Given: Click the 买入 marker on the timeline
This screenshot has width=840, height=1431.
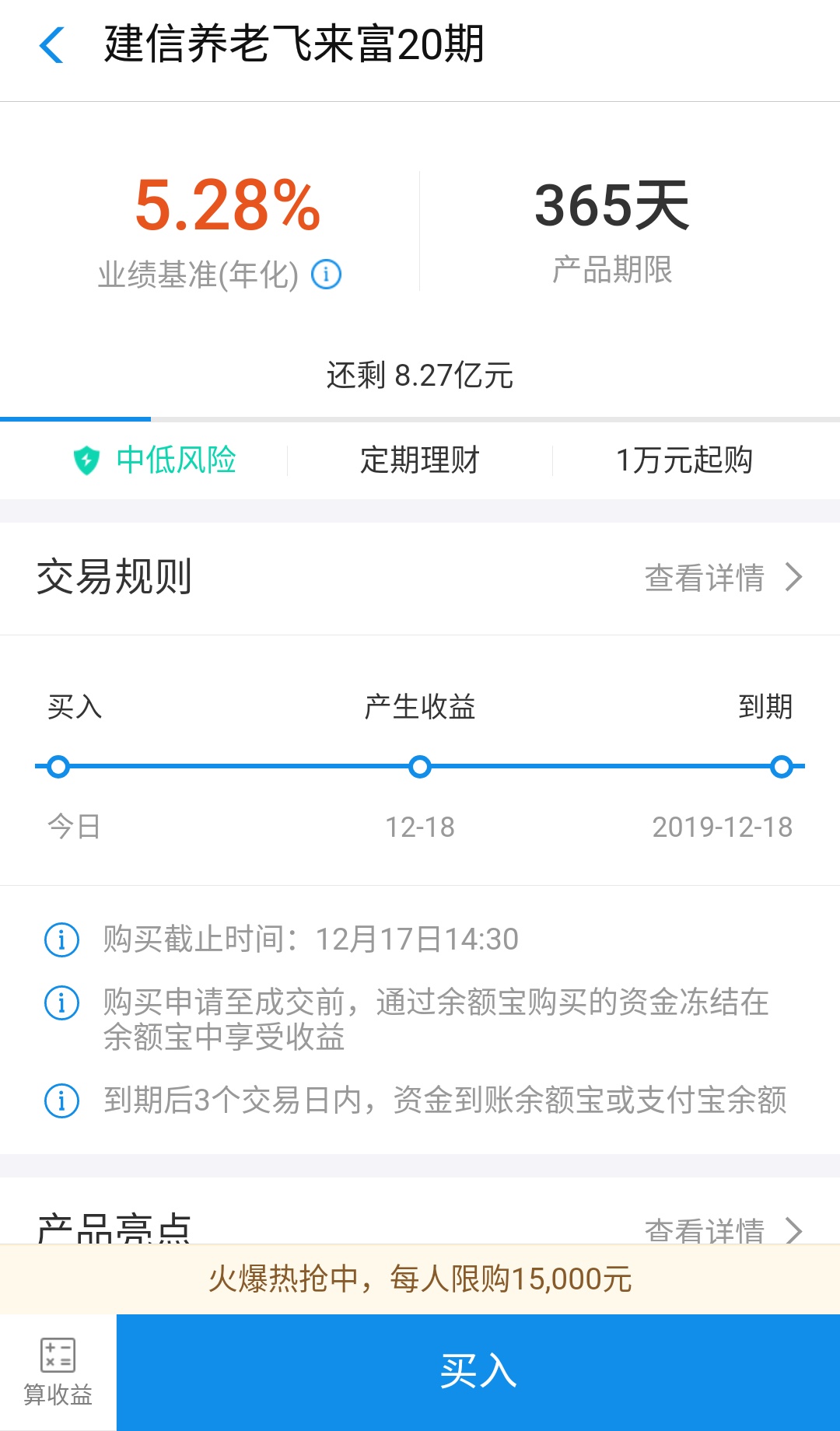Looking at the screenshot, I should 56,767.
